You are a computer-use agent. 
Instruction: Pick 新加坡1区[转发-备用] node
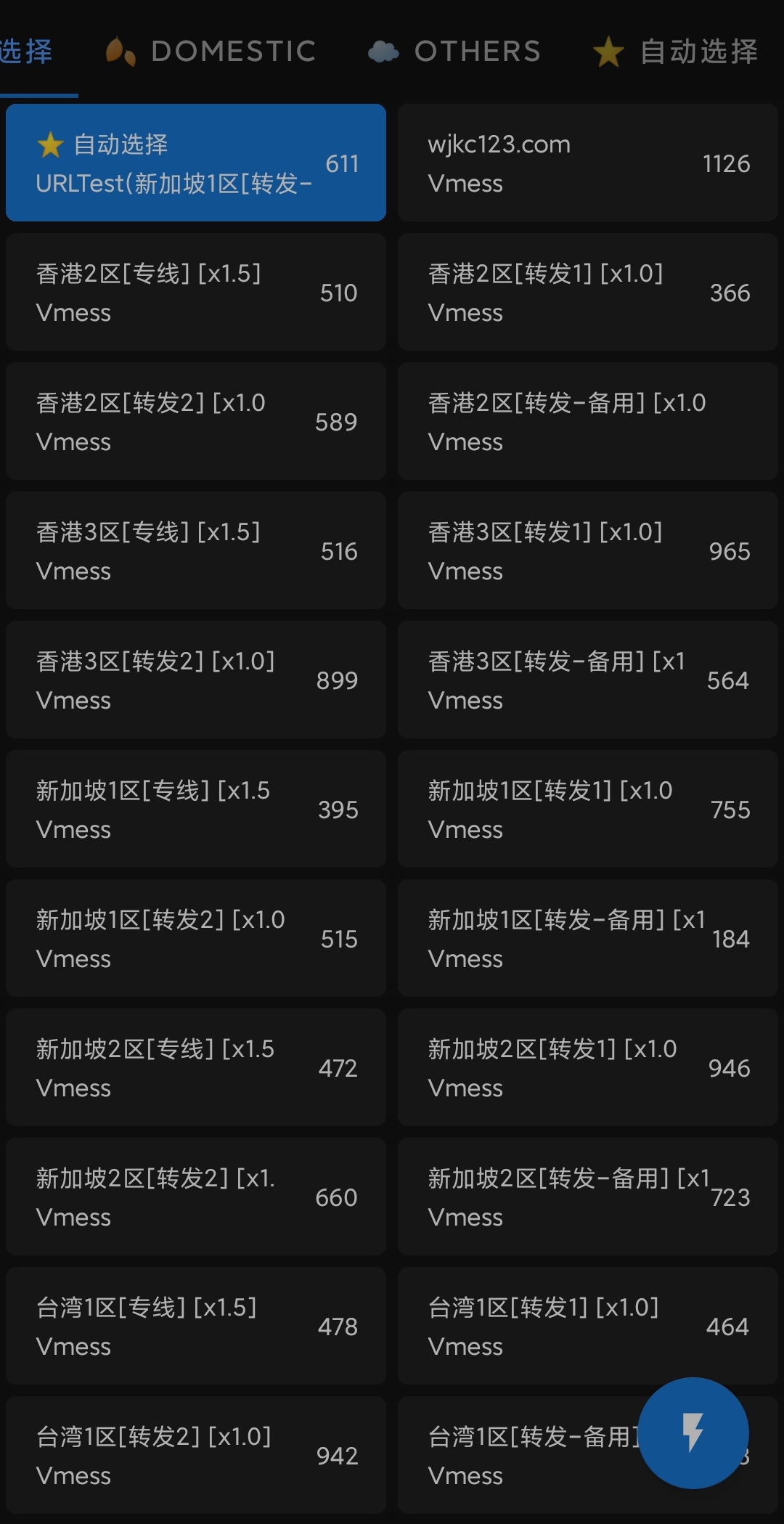(x=588, y=938)
